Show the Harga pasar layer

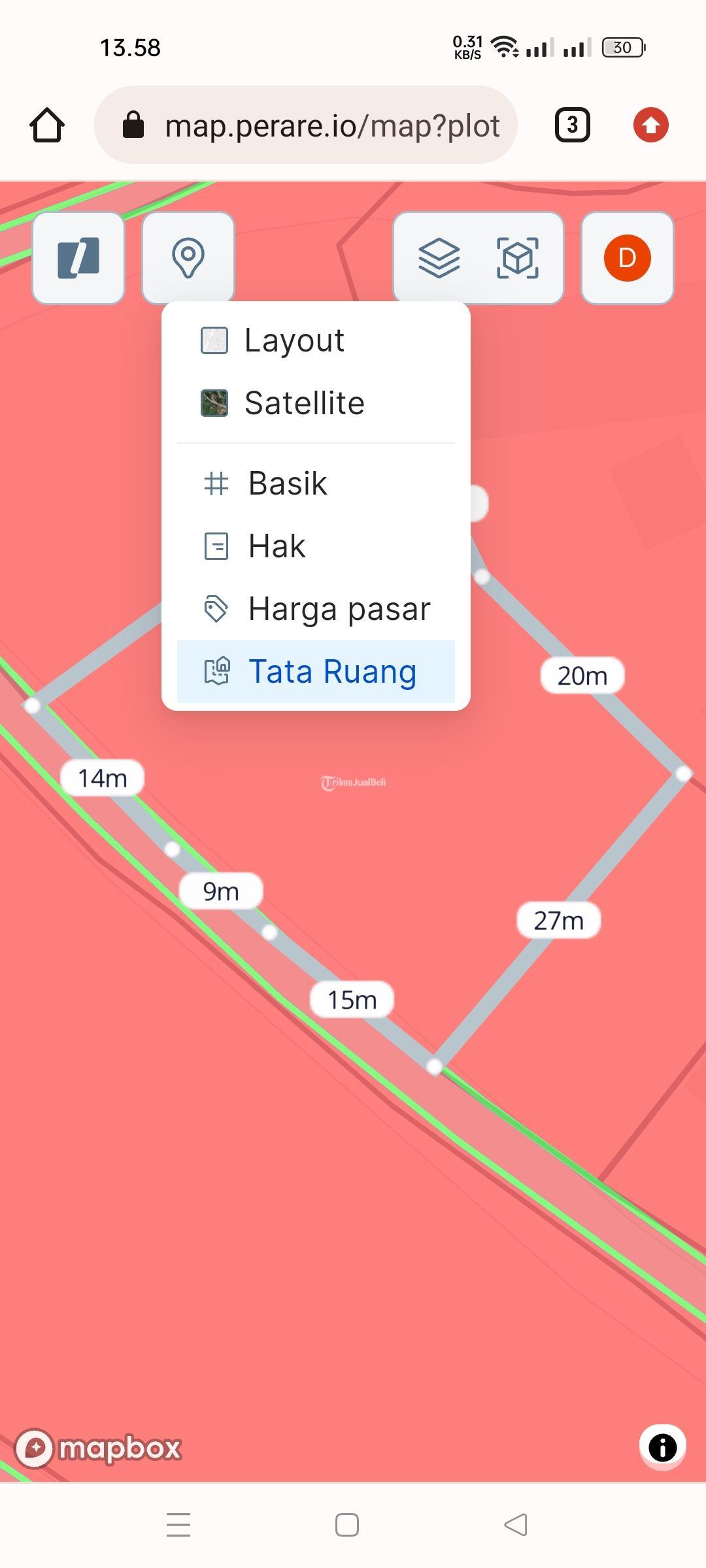coord(339,609)
